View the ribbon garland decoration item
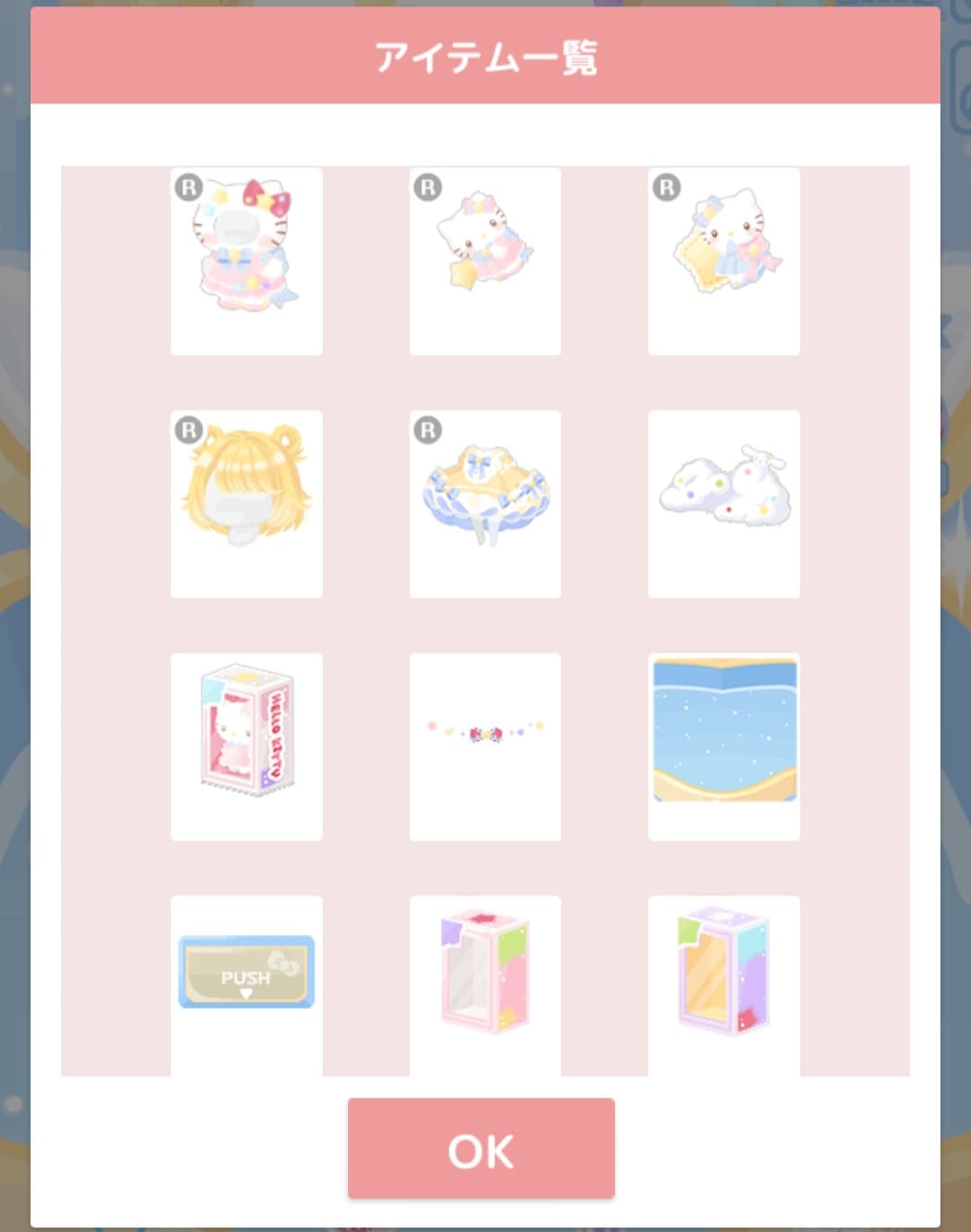Viewport: 971px width, 1232px height. pyautogui.click(x=485, y=745)
